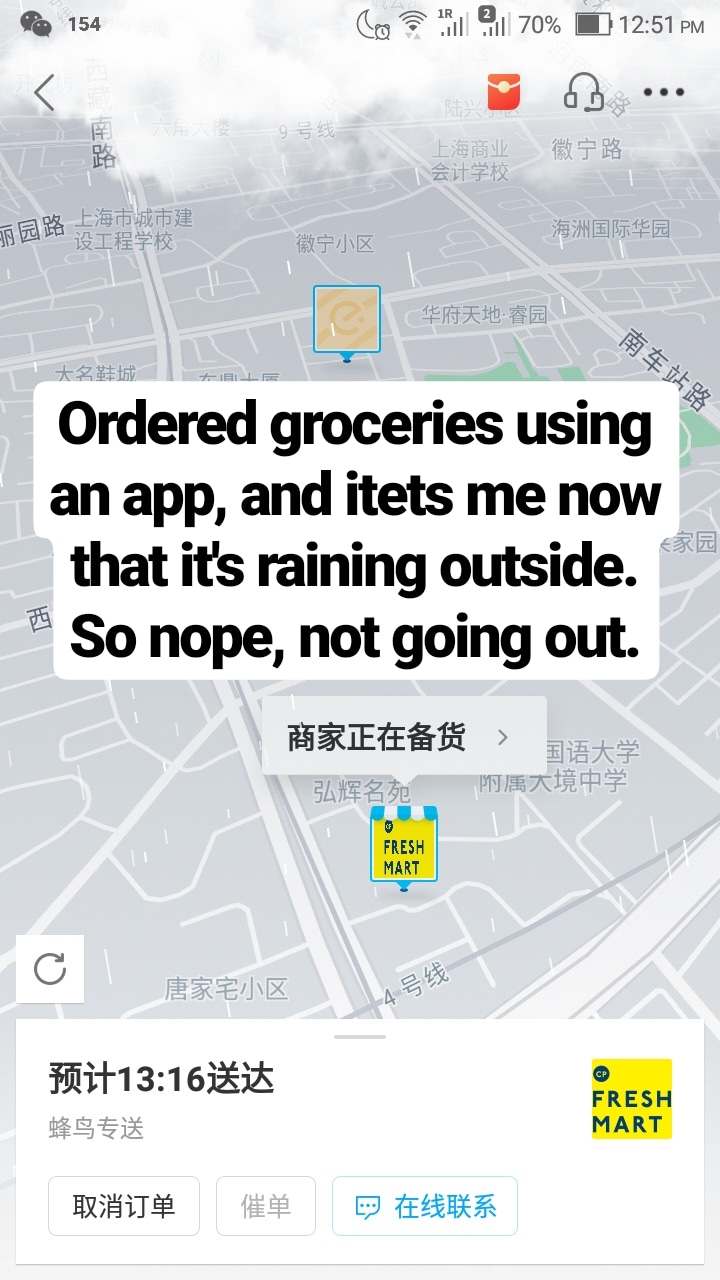This screenshot has width=720, height=1280.
Task: Refresh the delivery map
Action: click(x=50, y=968)
